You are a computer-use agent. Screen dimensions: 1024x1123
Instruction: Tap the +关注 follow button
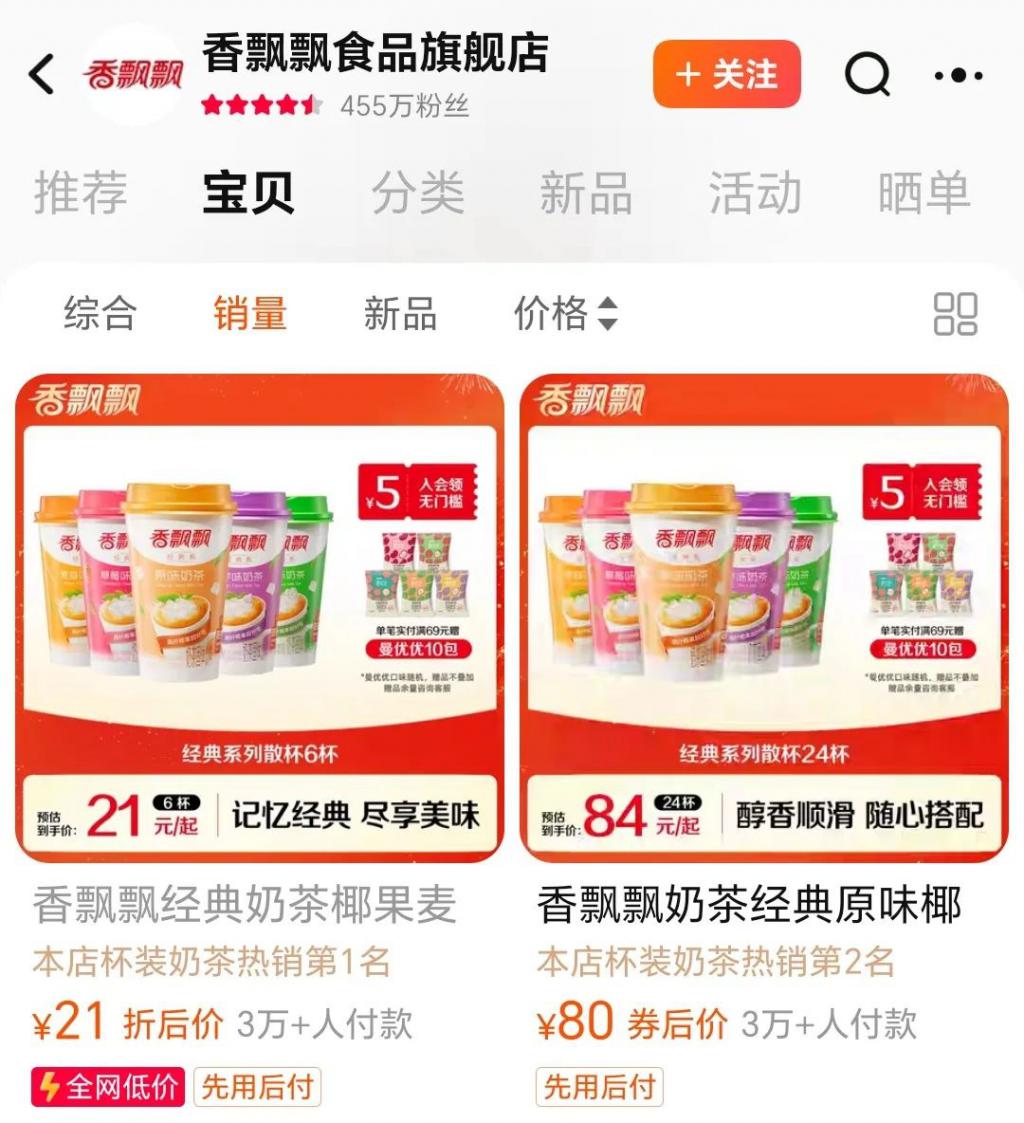pos(727,71)
